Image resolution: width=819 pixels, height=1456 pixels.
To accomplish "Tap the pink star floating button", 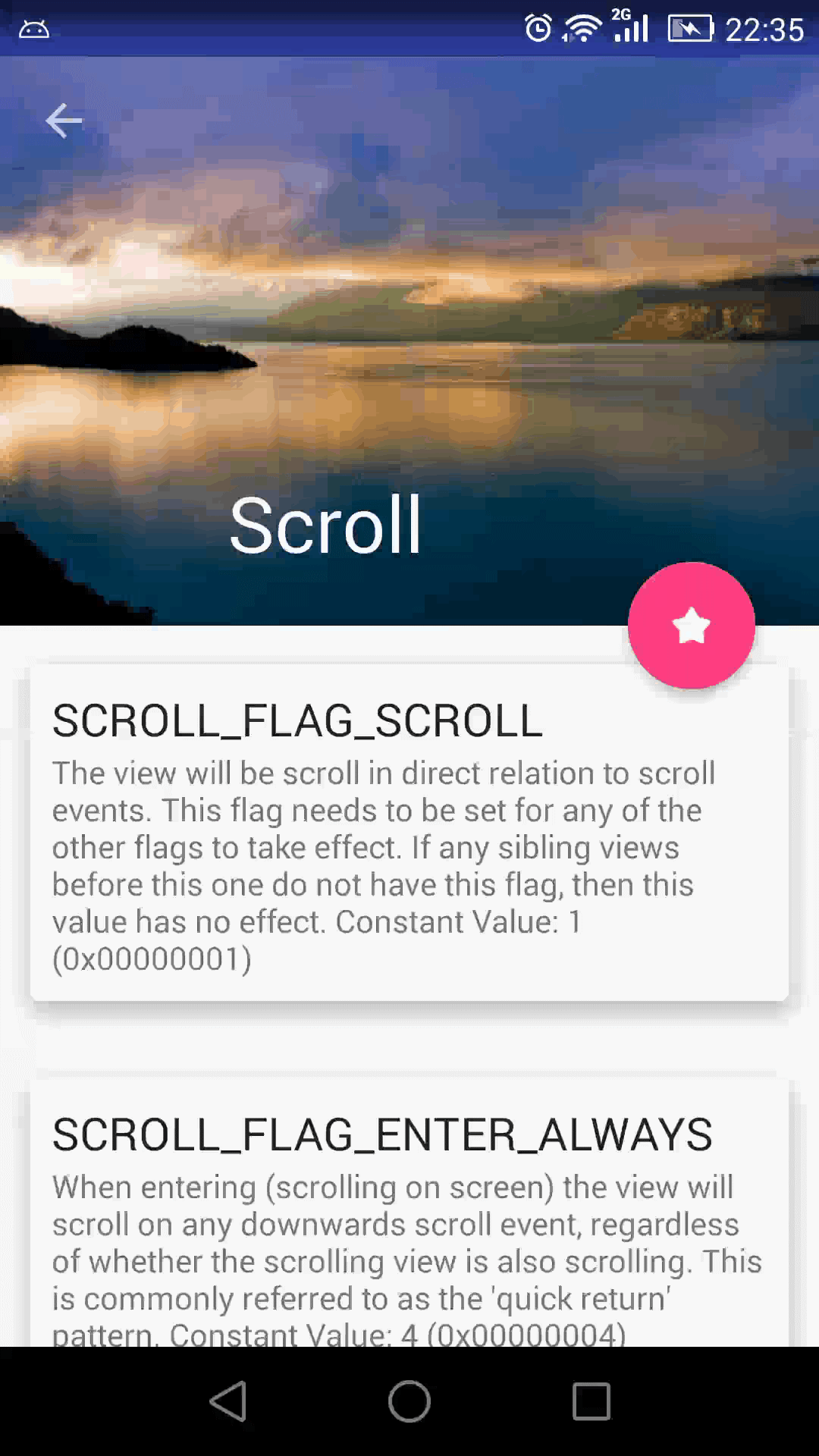I will pos(691,626).
